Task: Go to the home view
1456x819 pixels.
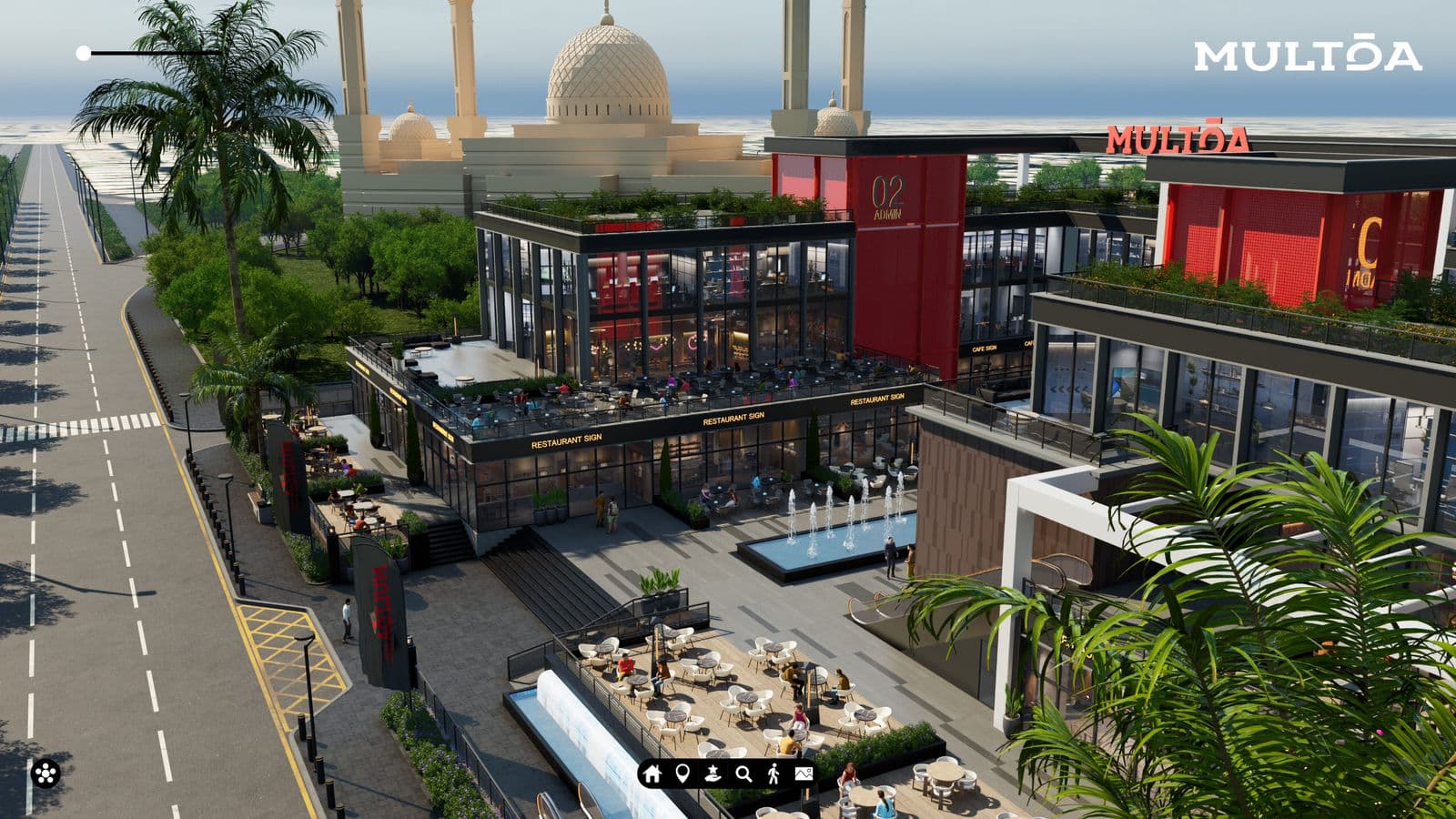Action: tap(652, 773)
